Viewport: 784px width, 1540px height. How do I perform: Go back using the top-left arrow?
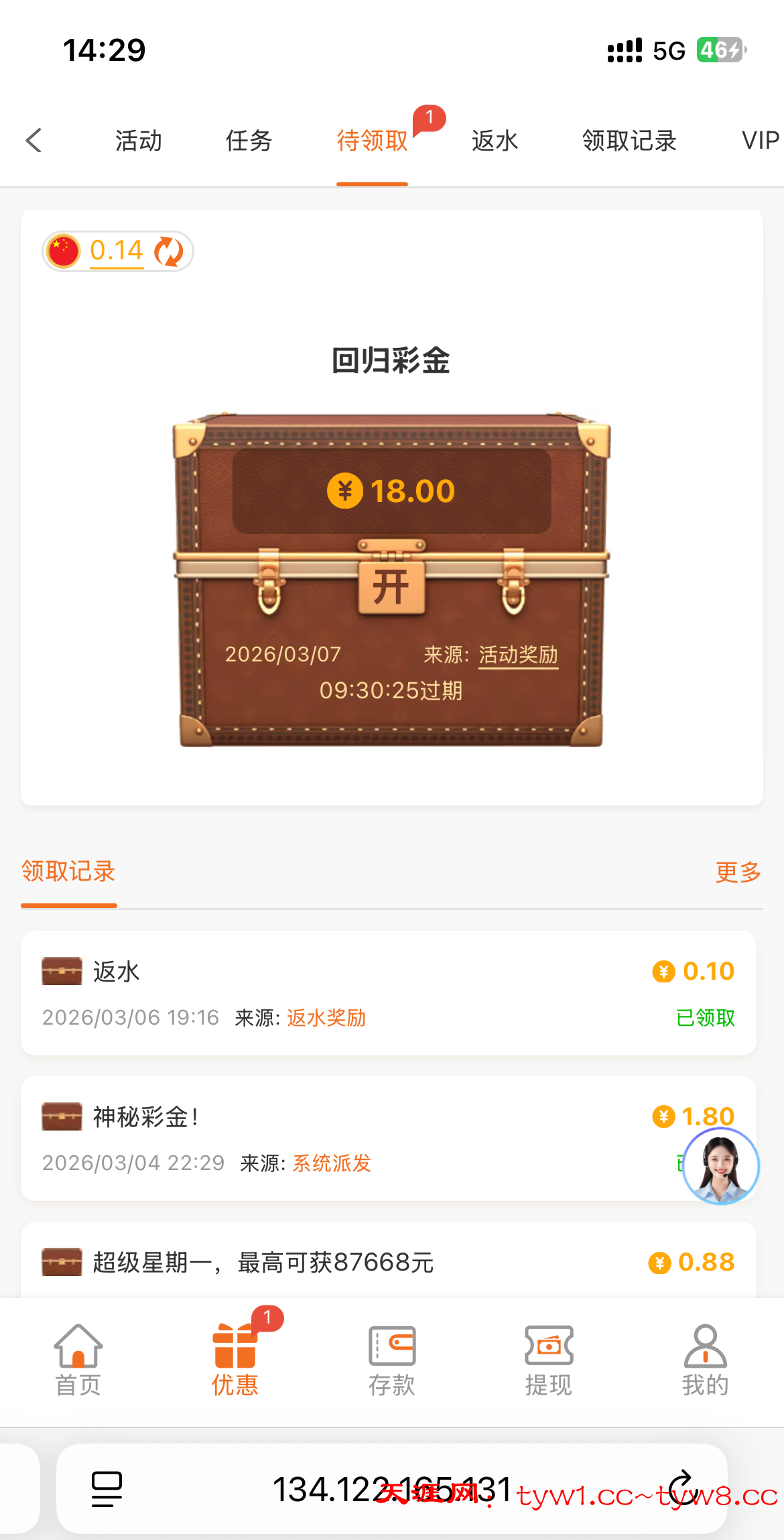click(x=34, y=141)
